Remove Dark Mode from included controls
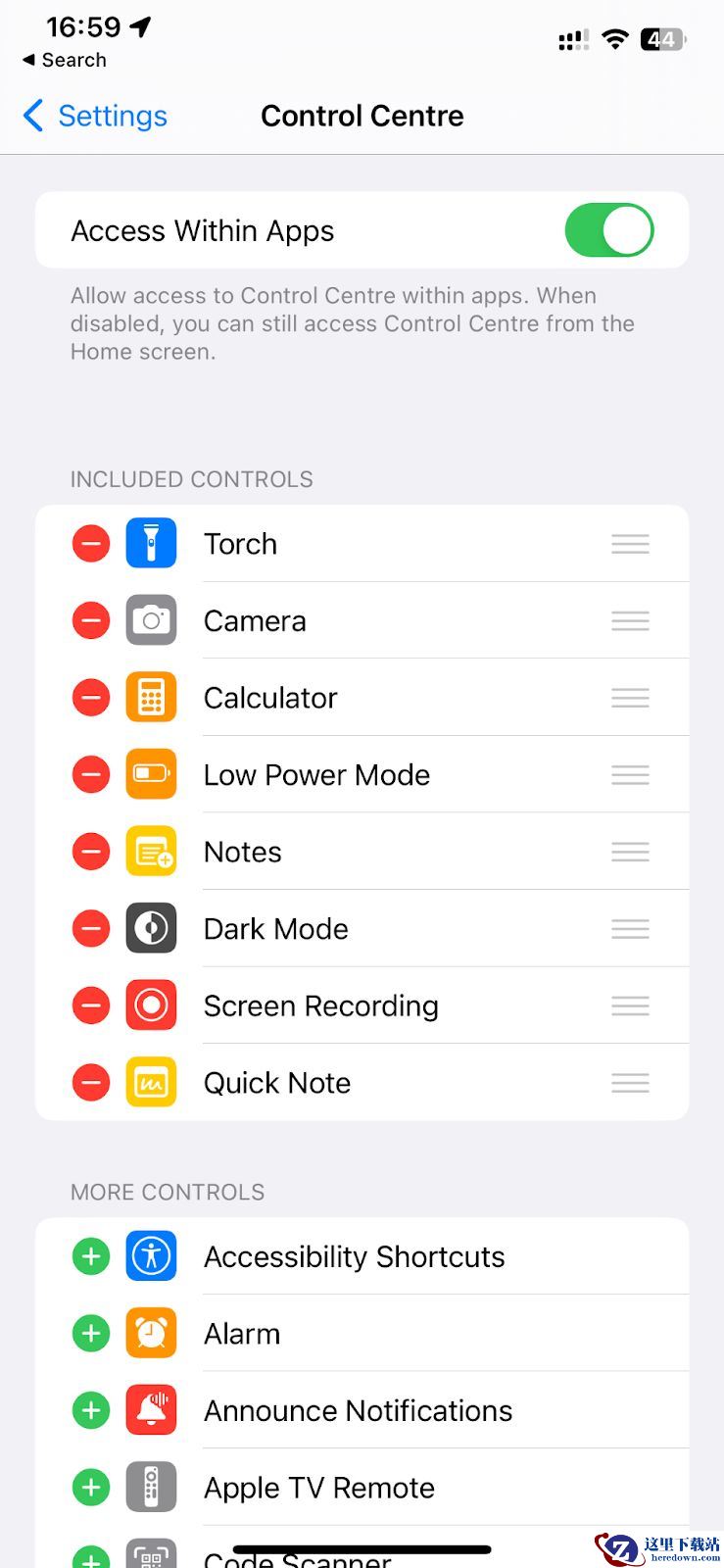 91,928
